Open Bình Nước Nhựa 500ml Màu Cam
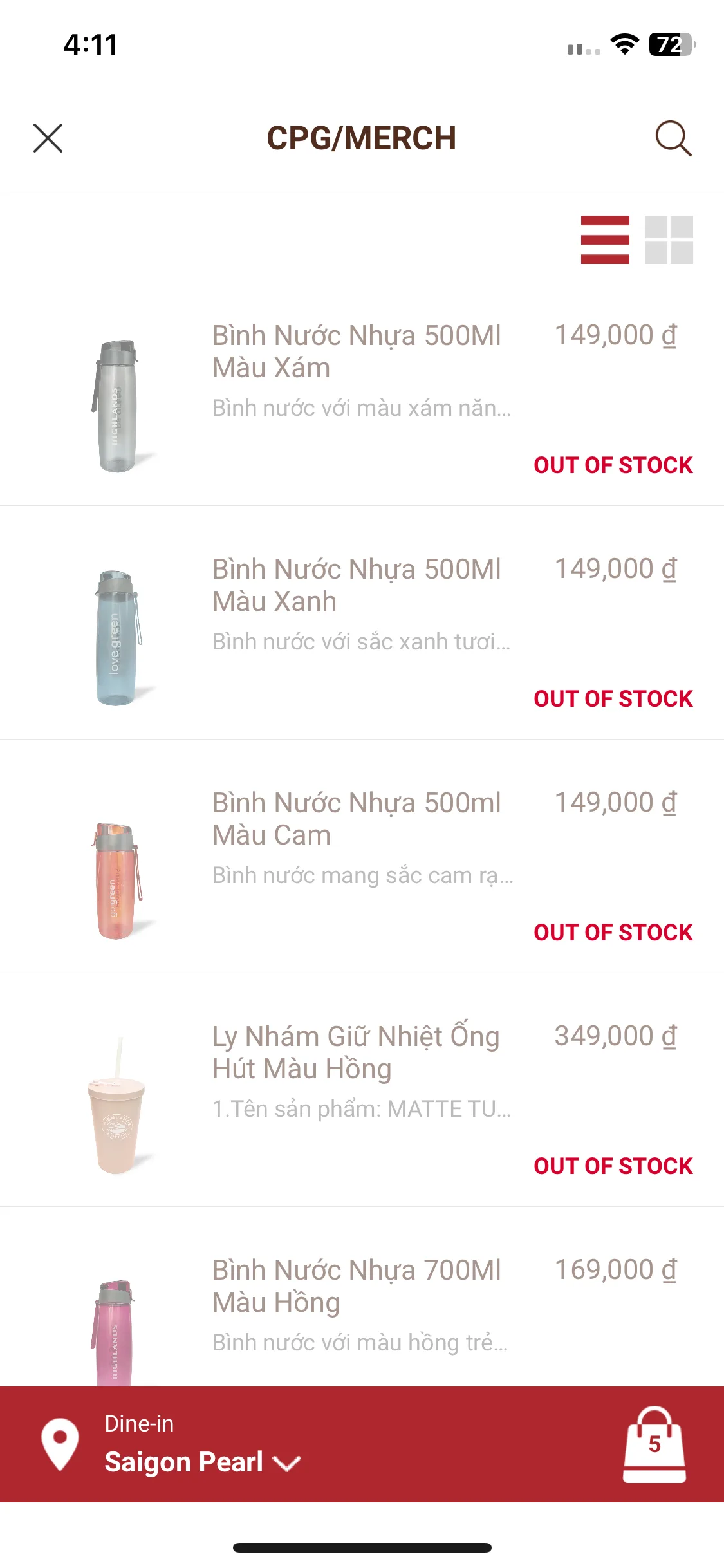Image resolution: width=724 pixels, height=1568 pixels. pos(356,819)
